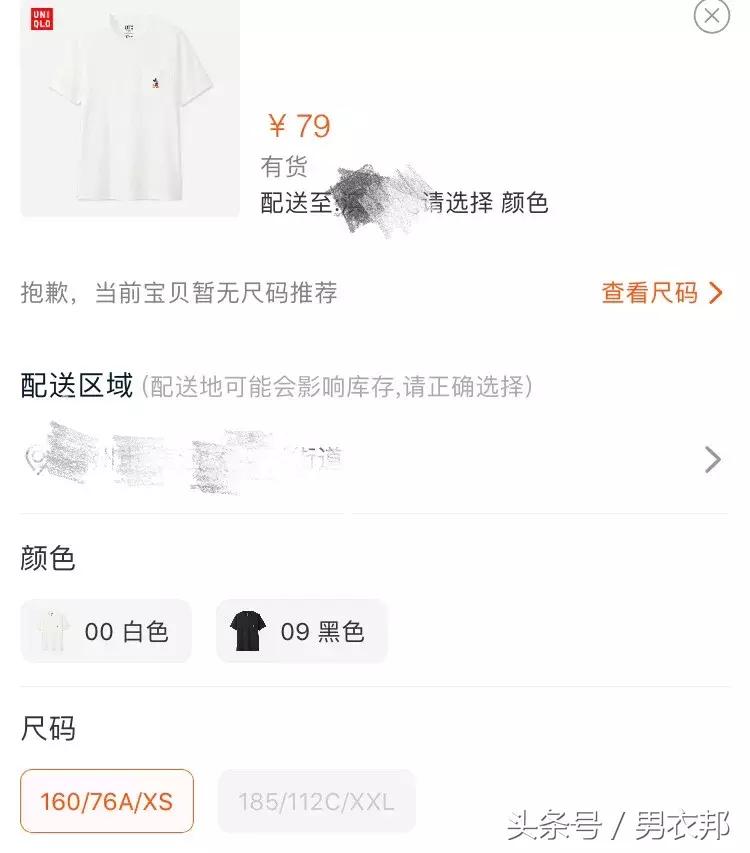Image resolution: width=750 pixels, height=853 pixels.
Task: Select the 00 白色 white color option
Action: [105, 631]
